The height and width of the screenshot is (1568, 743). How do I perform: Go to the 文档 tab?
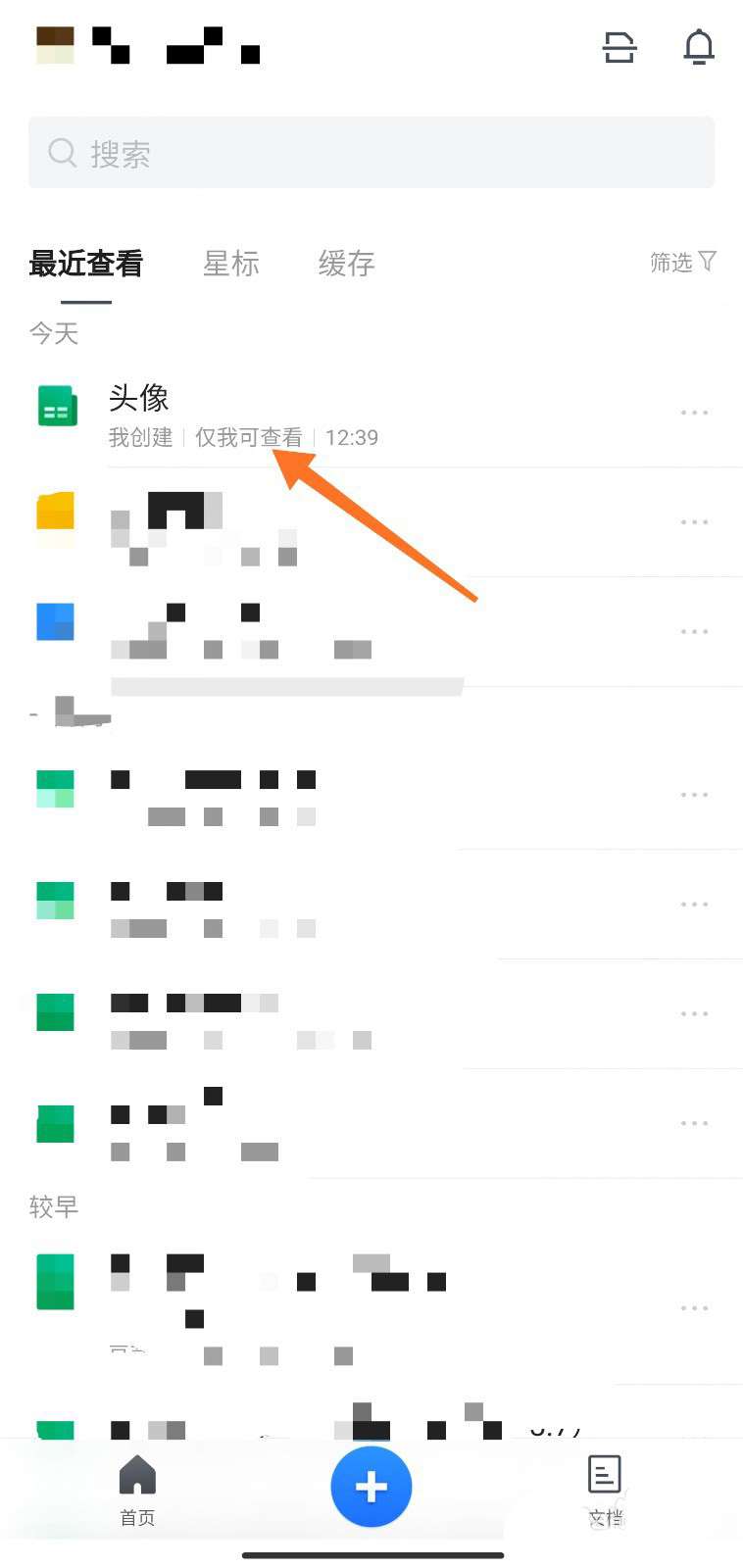pyautogui.click(x=605, y=1490)
